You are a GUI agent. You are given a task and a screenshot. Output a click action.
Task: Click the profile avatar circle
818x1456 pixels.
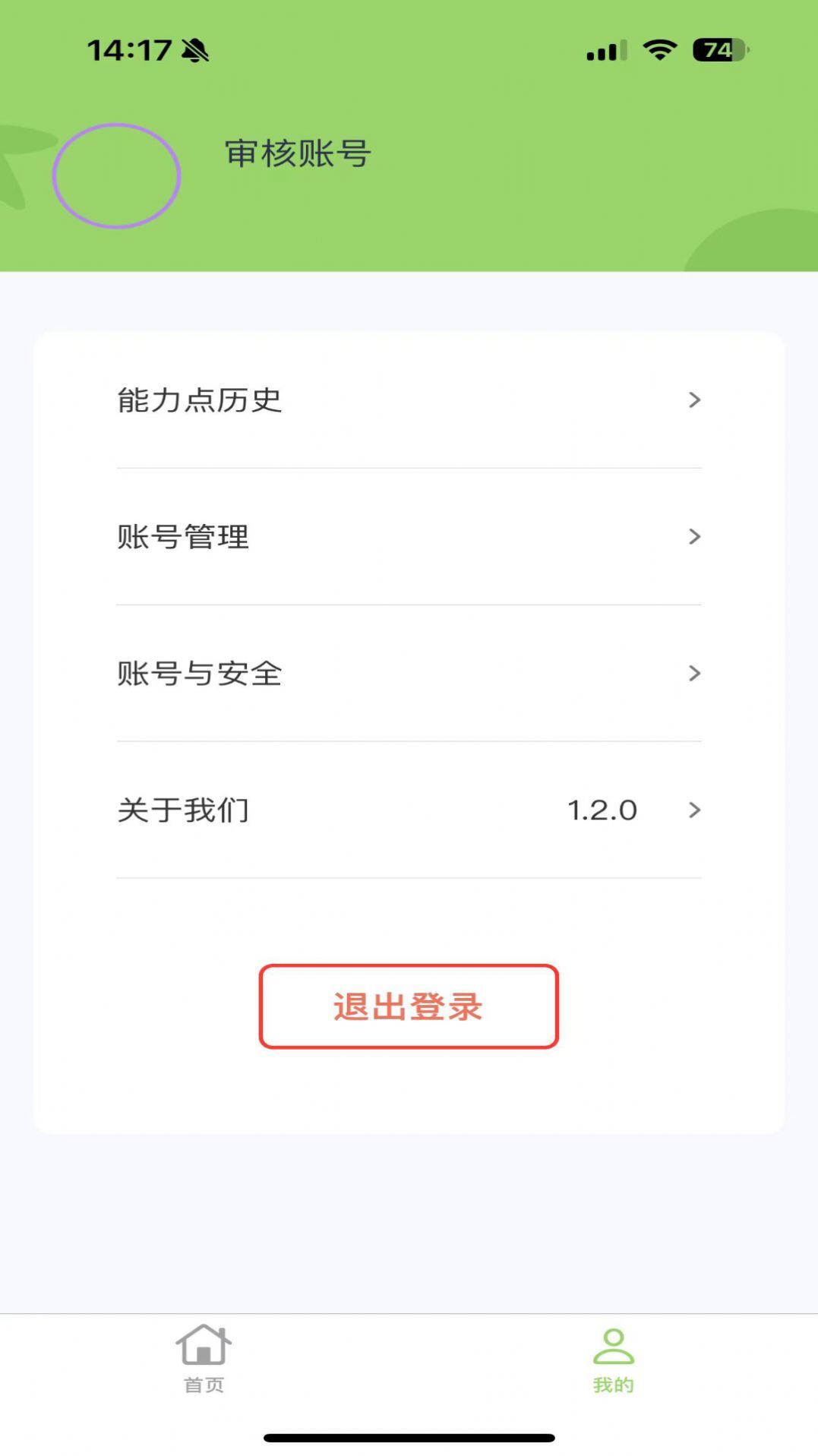click(x=115, y=175)
